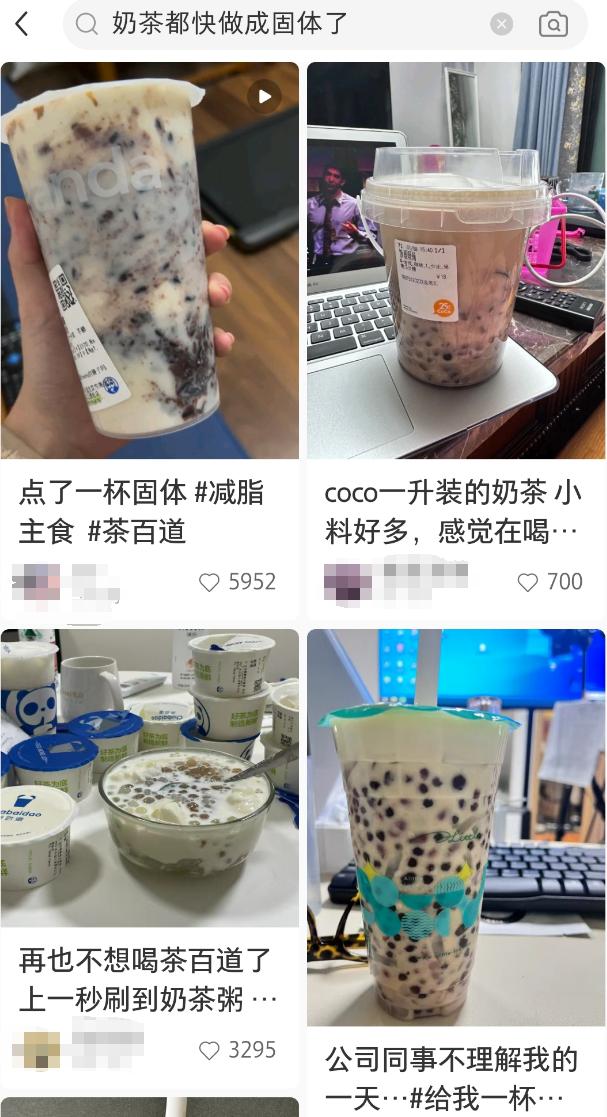Like the post with 3295 likes
The height and width of the screenshot is (1117, 607).
tap(209, 1050)
